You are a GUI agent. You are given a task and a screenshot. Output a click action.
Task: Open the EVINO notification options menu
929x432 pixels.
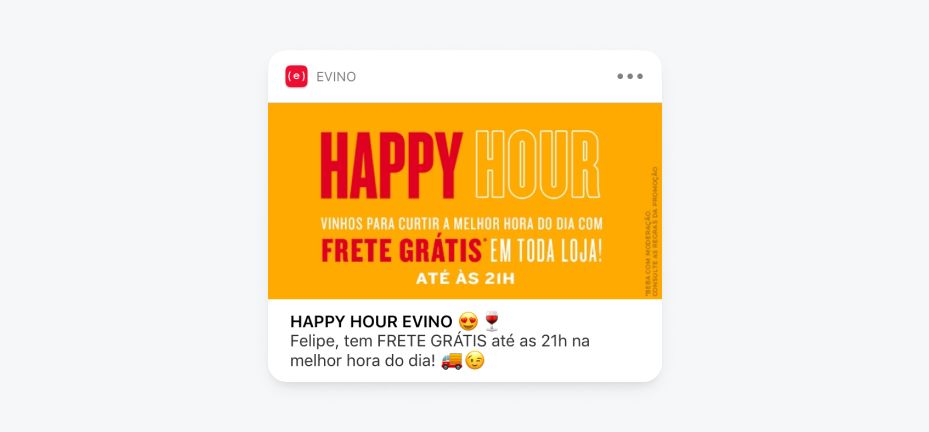pyautogui.click(x=629, y=76)
